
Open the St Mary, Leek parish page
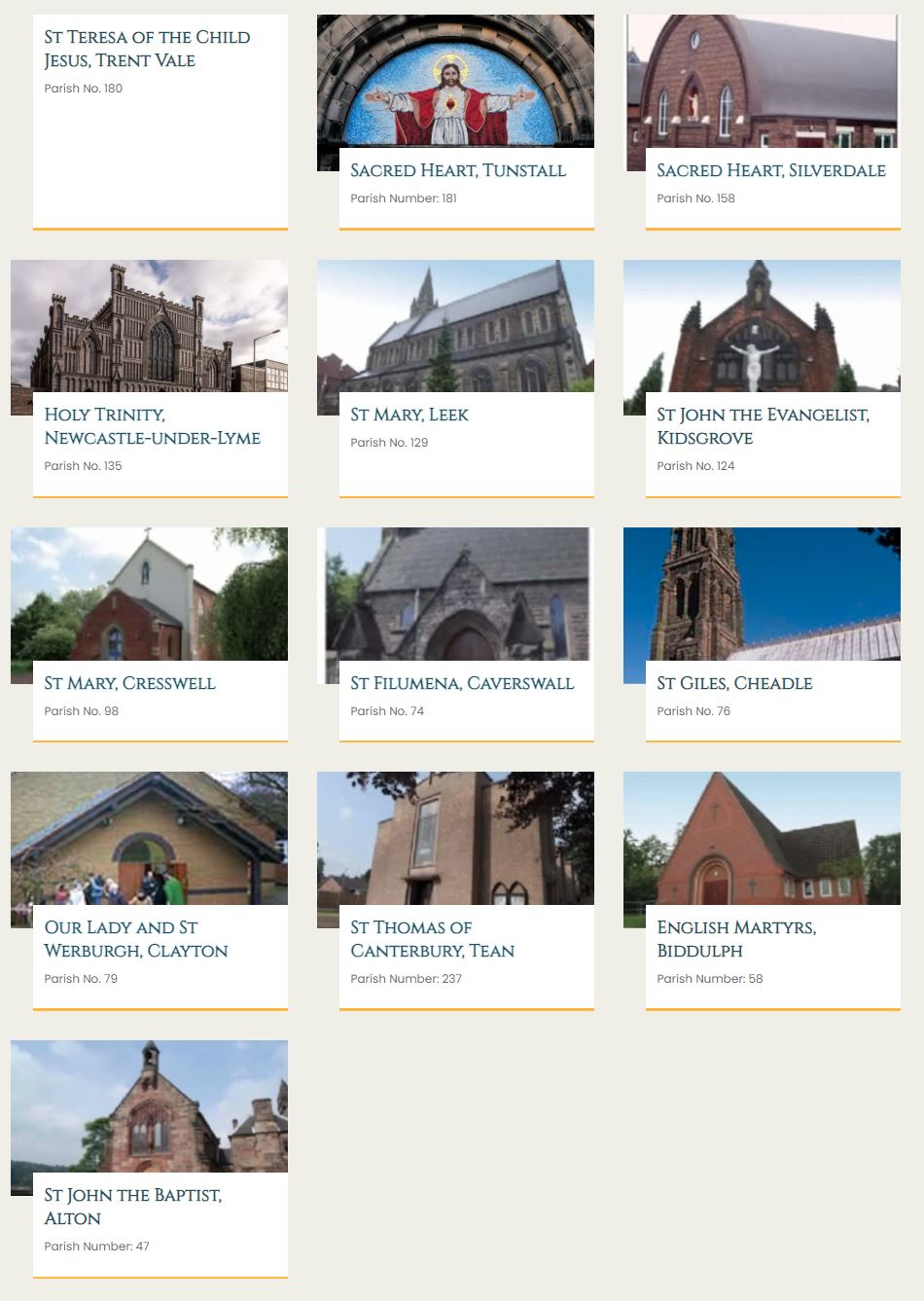click(x=409, y=414)
